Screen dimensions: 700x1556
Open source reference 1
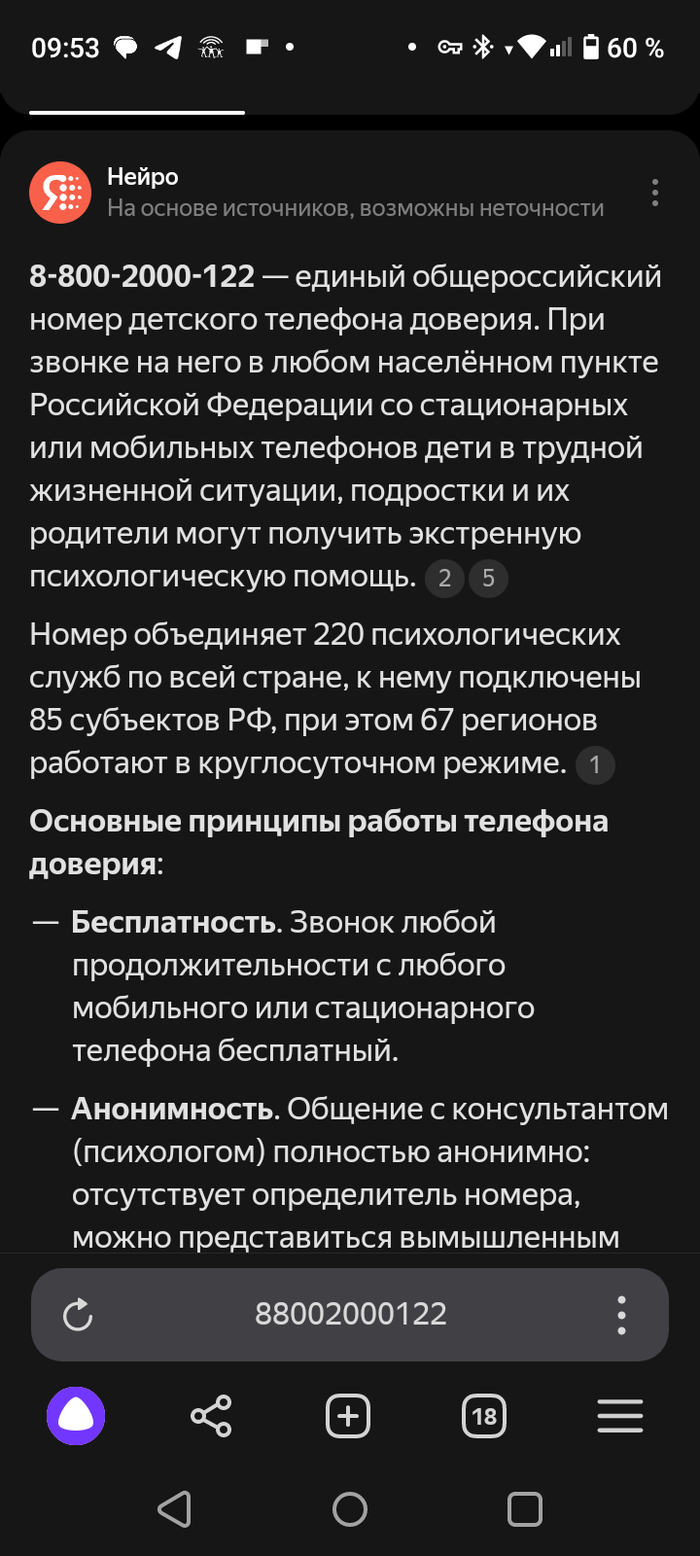tap(595, 765)
